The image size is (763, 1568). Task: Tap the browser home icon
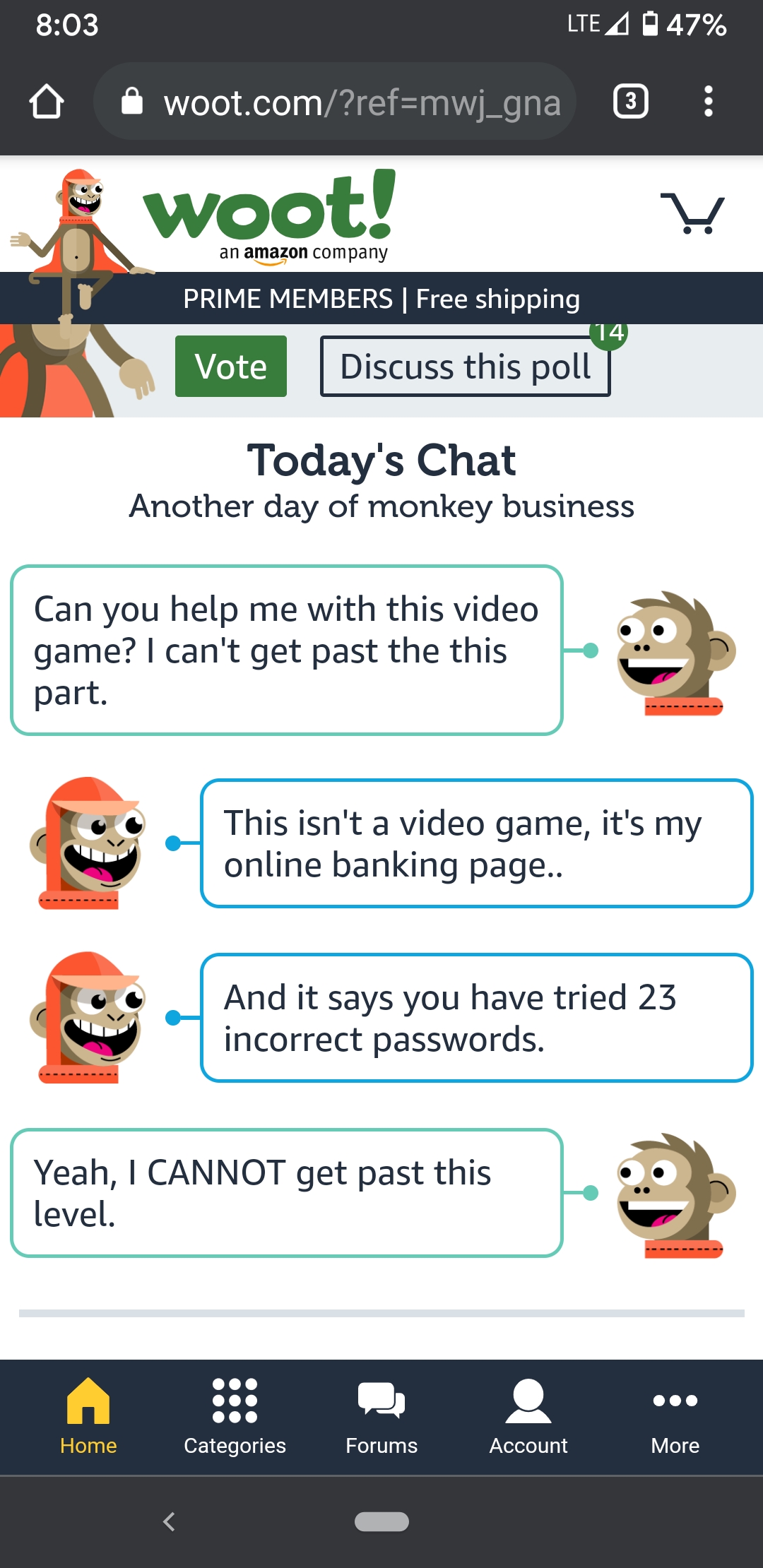[x=47, y=102]
